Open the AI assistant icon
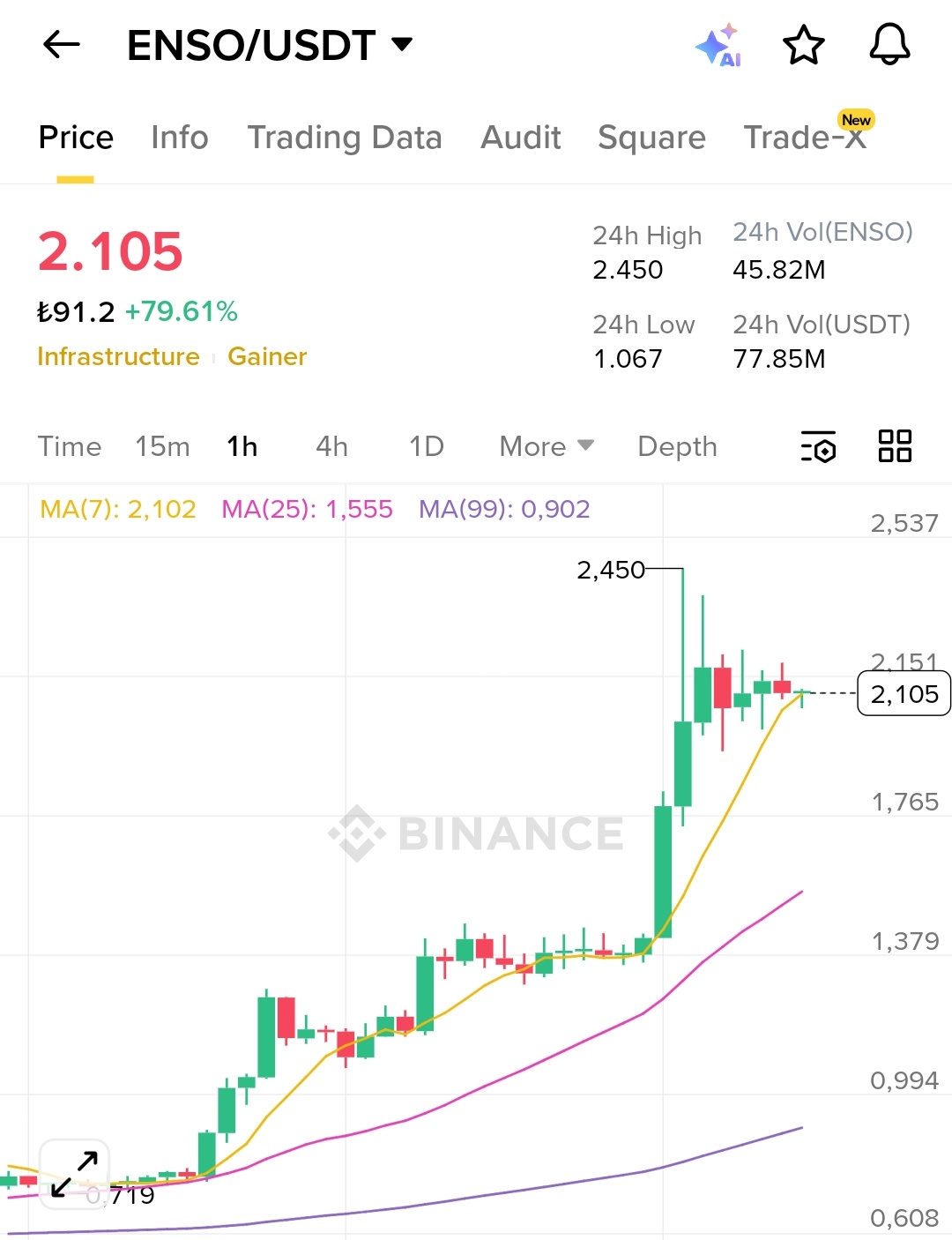Viewport: 952px width, 1240px height. [718, 46]
